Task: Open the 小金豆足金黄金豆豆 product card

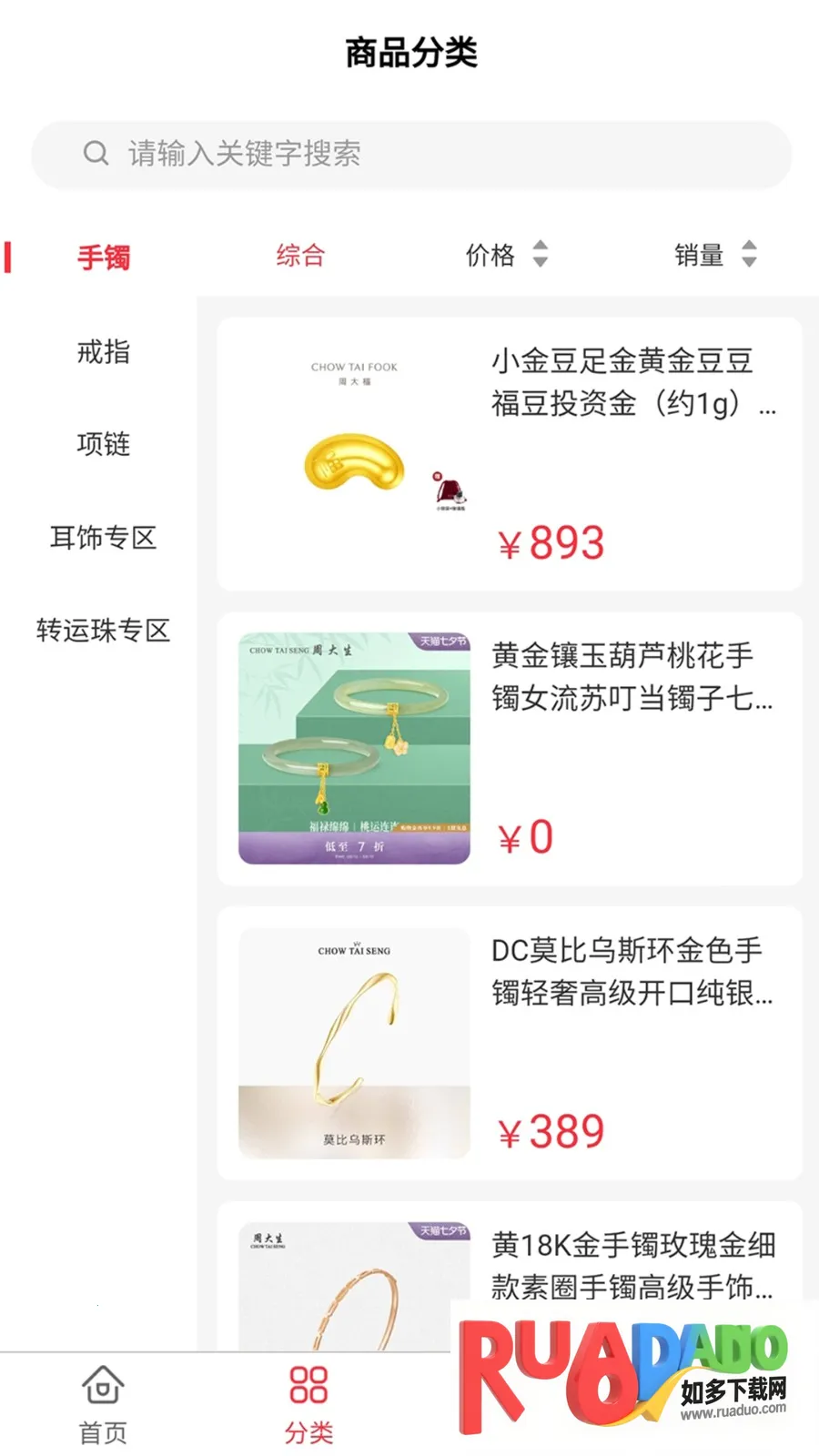Action: tap(510, 453)
